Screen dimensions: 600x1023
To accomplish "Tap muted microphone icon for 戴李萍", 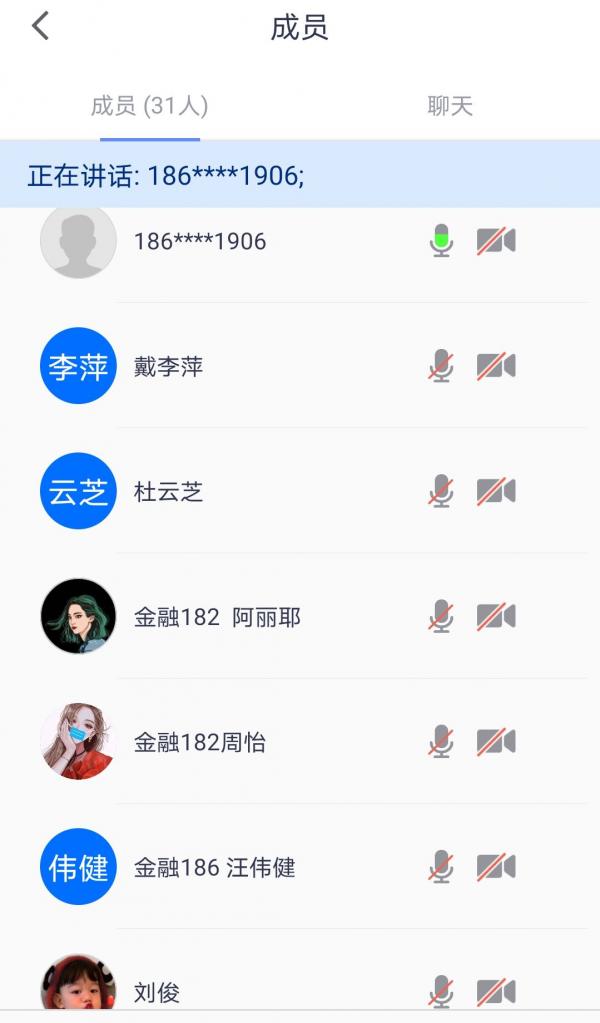I will [x=441, y=367].
